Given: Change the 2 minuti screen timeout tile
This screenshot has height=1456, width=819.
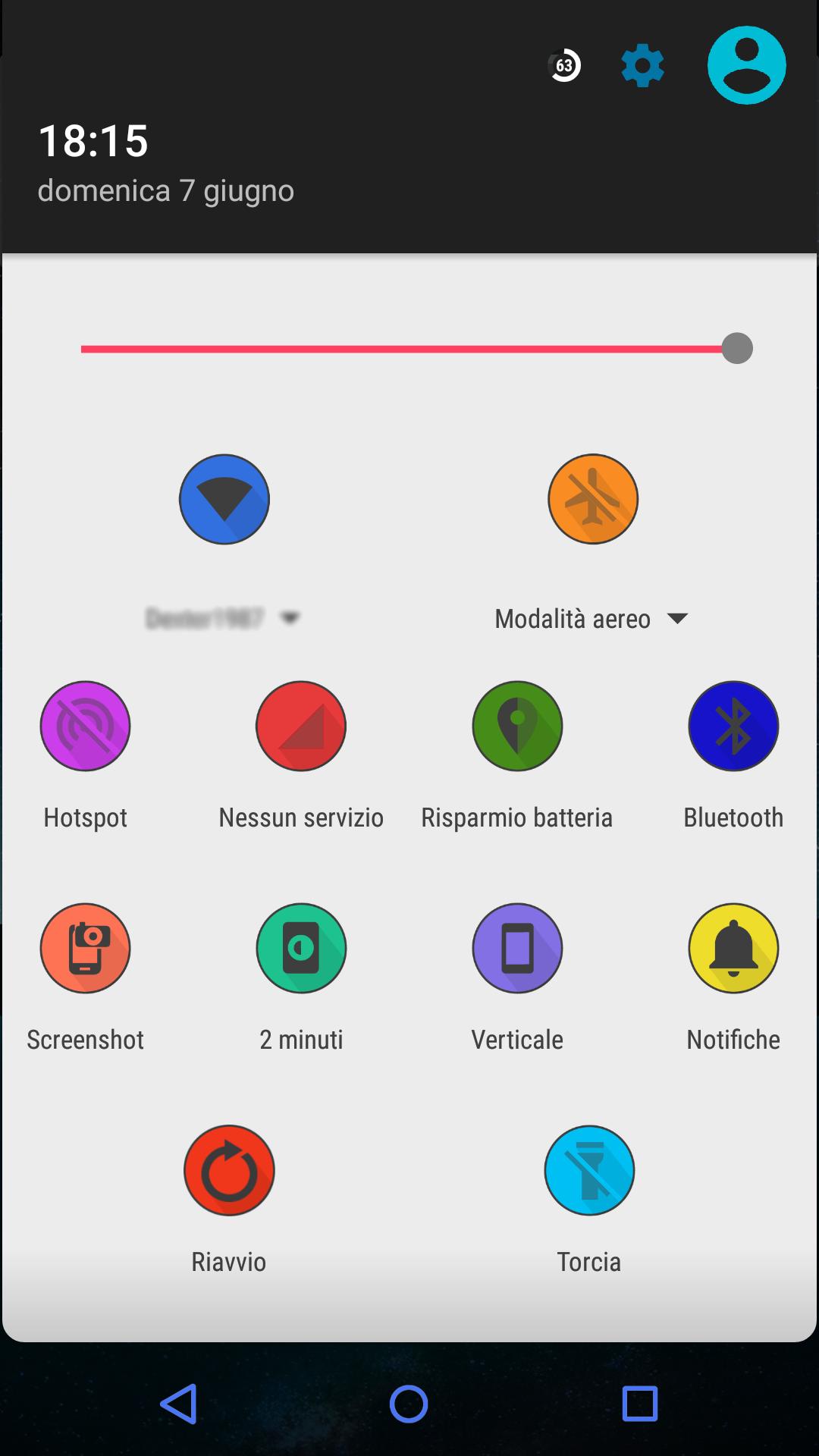Looking at the screenshot, I should pyautogui.click(x=301, y=948).
